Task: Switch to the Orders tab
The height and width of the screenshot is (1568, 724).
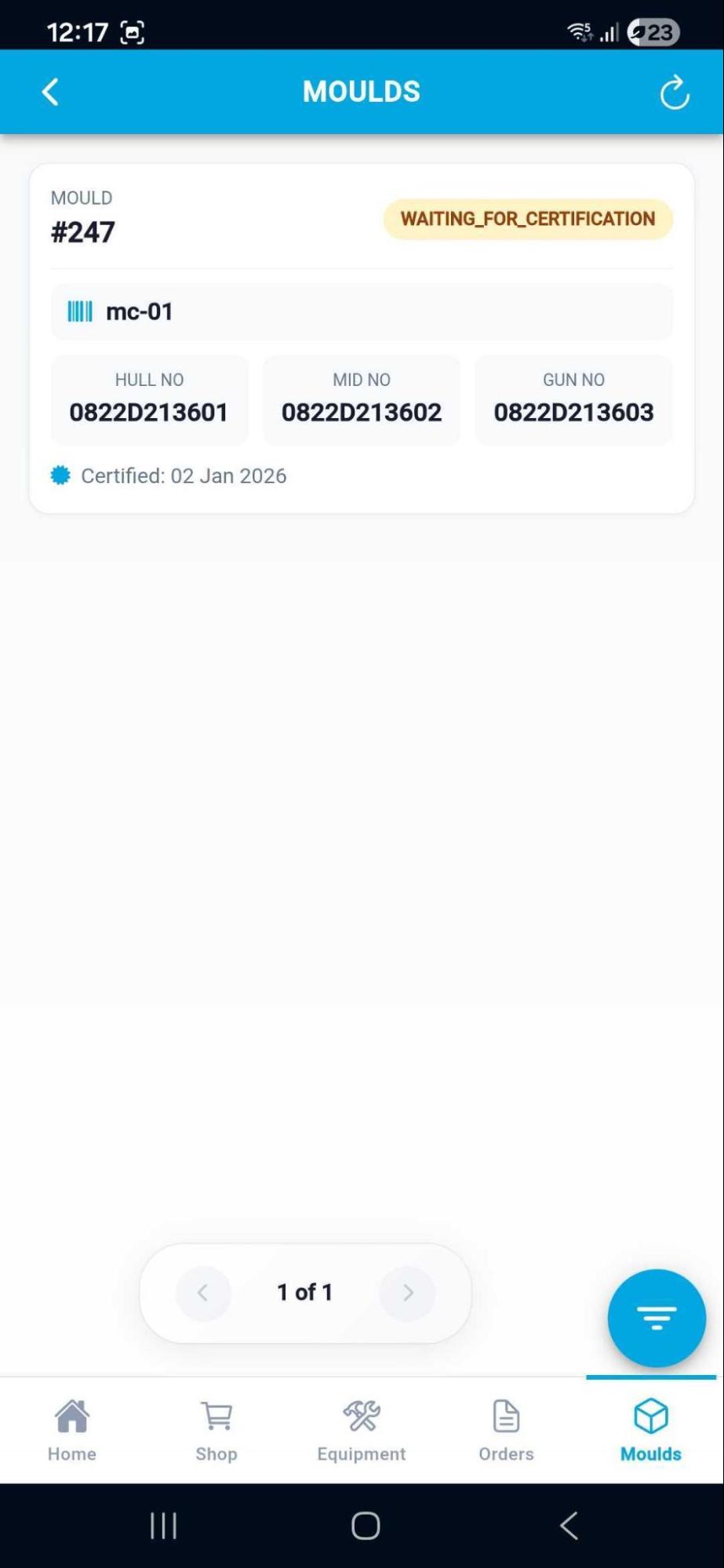Action: coord(506,1431)
